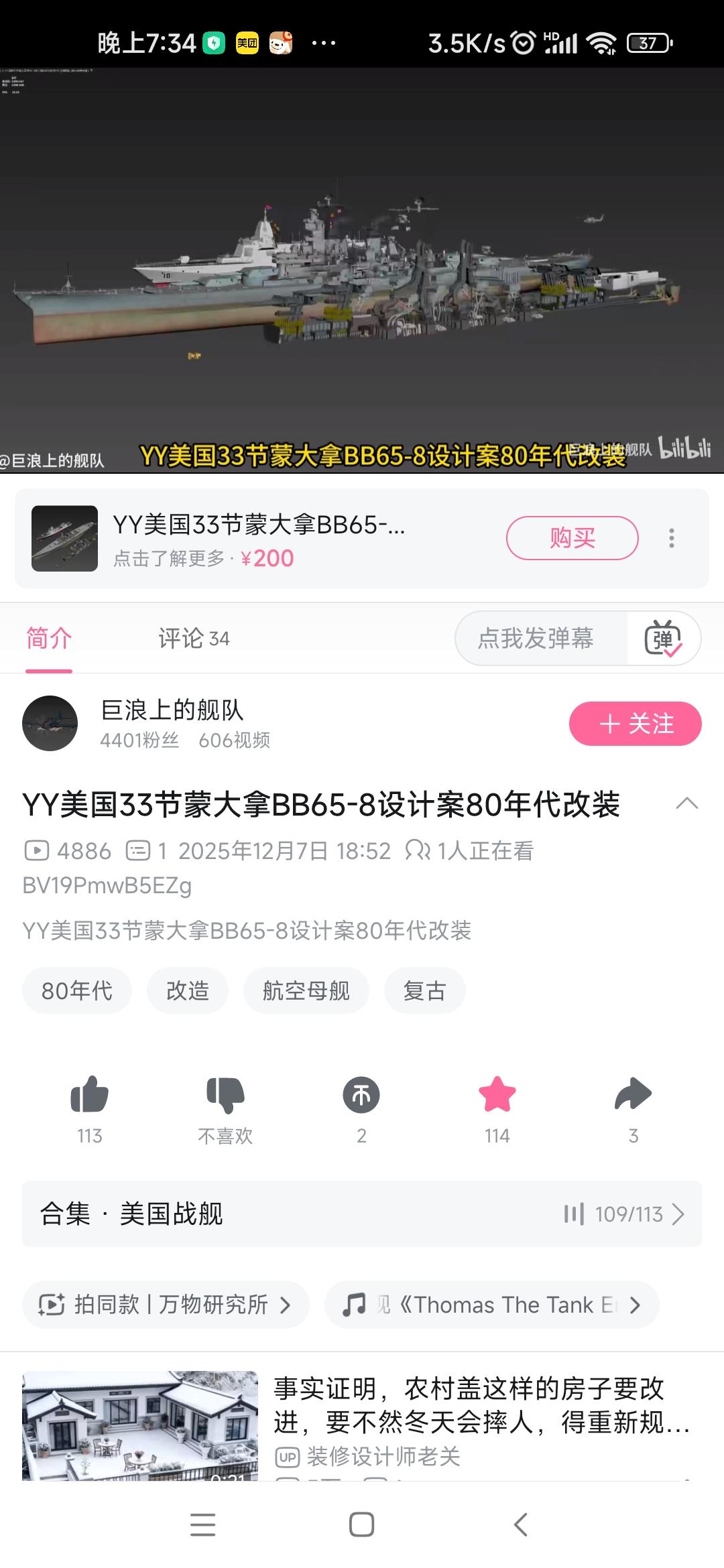Tap the pink favorite star
The image size is (724, 1568).
pos(497,1095)
